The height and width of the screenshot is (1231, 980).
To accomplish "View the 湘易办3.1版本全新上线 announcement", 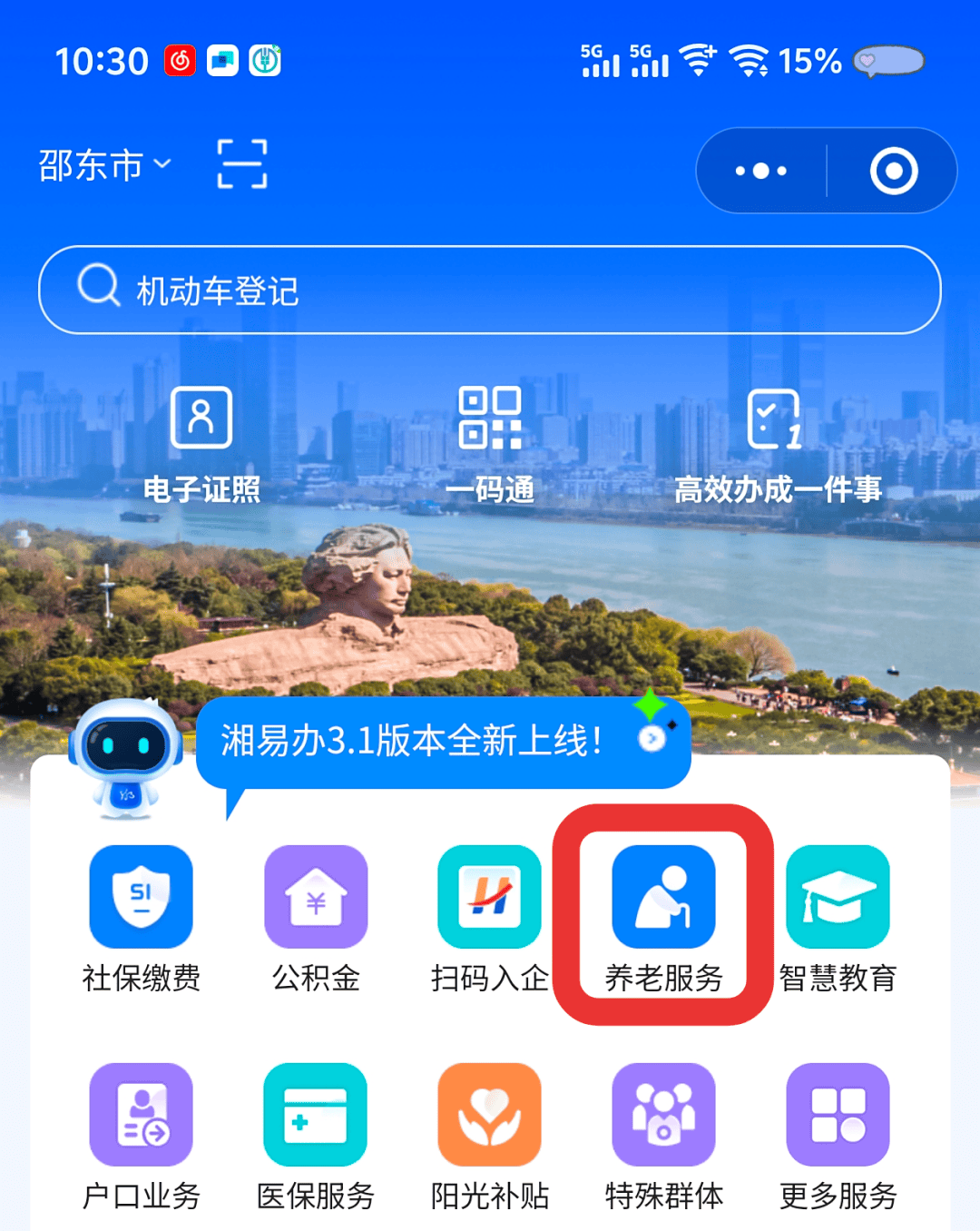I will click(x=443, y=742).
